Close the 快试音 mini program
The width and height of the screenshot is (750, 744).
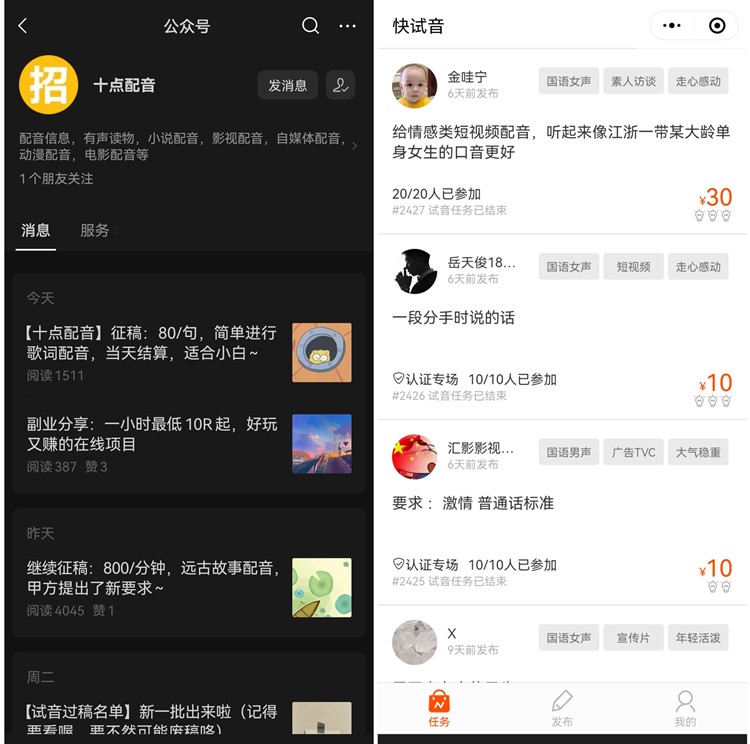pos(717,26)
